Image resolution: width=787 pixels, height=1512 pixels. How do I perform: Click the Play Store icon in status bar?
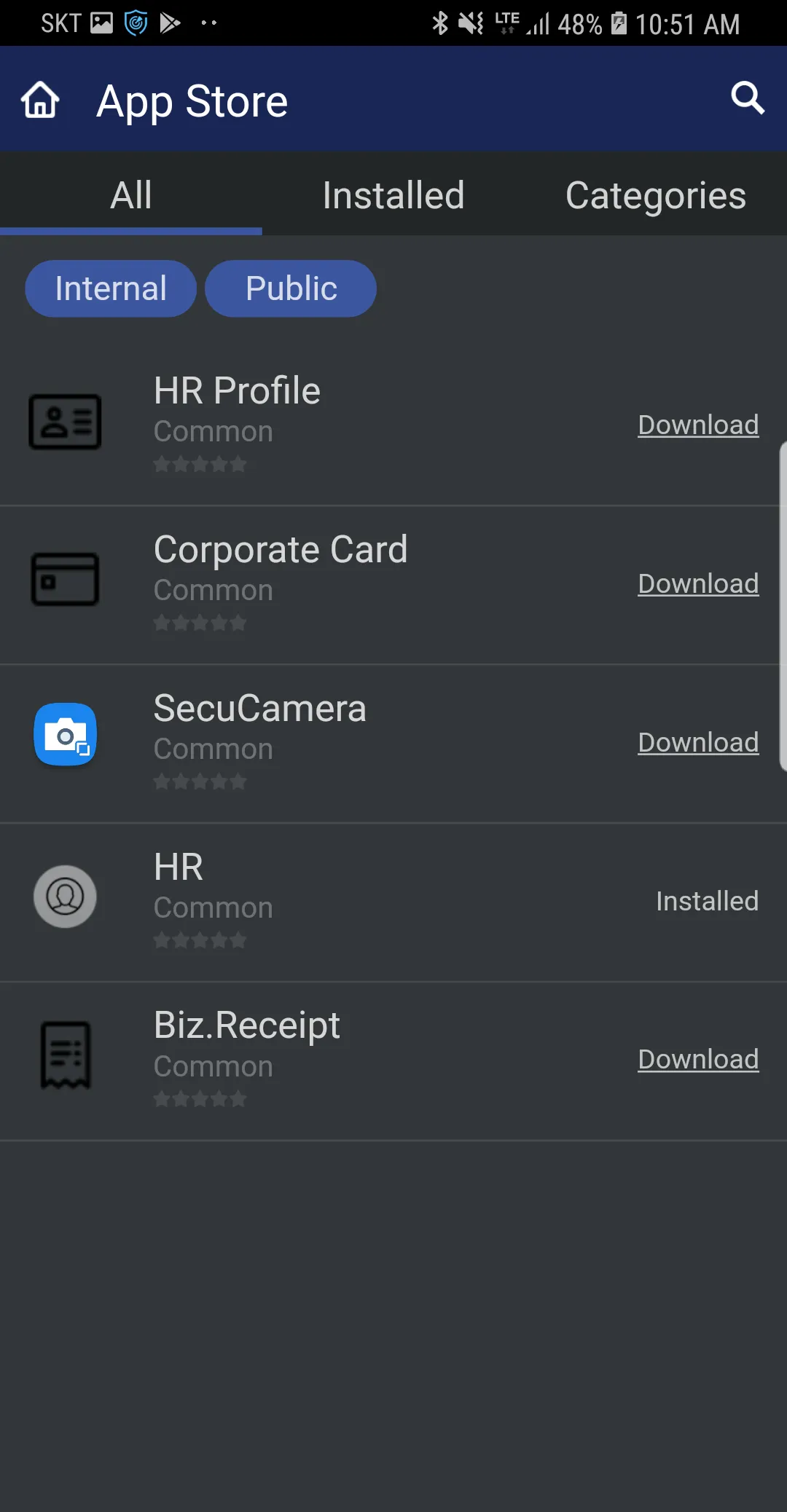coord(168,23)
